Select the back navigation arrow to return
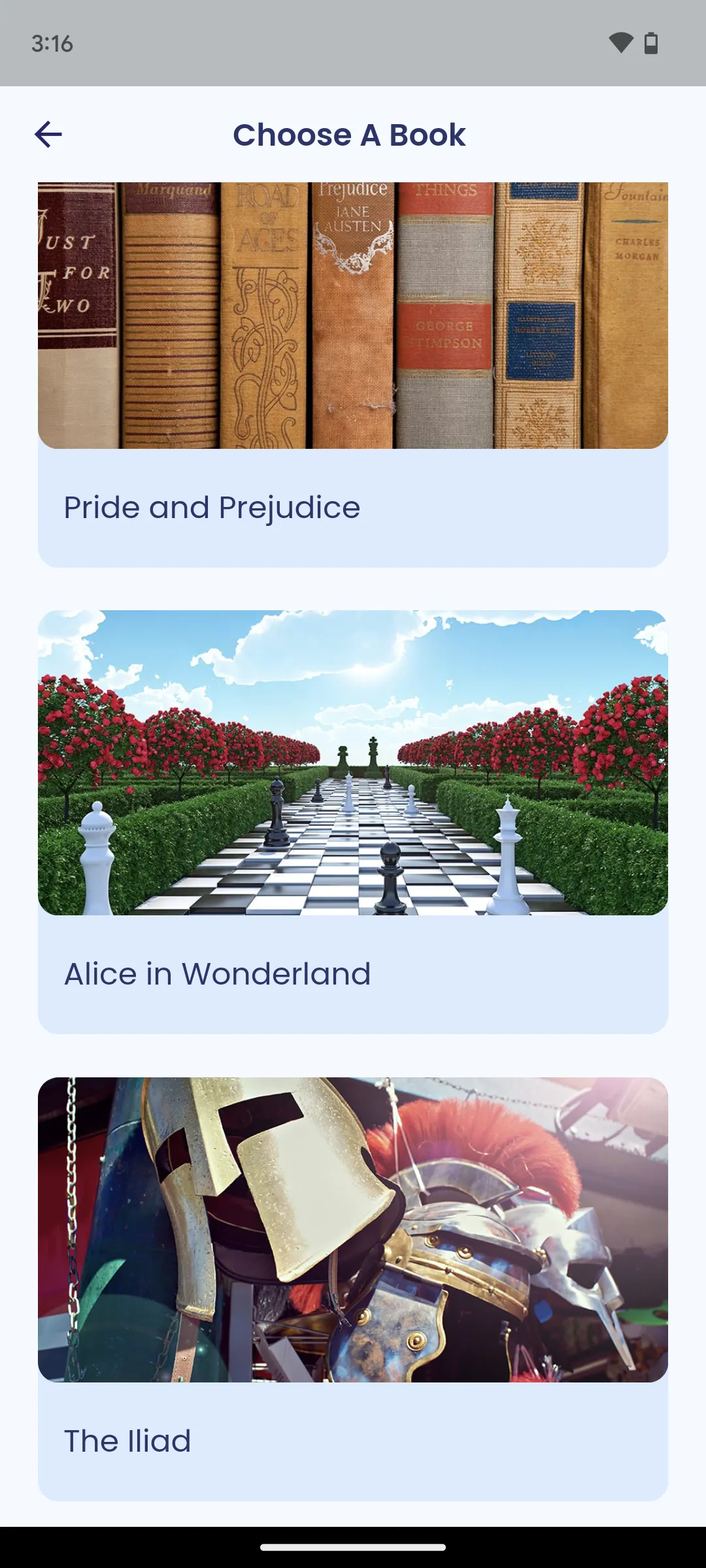The image size is (706, 1568). [48, 134]
